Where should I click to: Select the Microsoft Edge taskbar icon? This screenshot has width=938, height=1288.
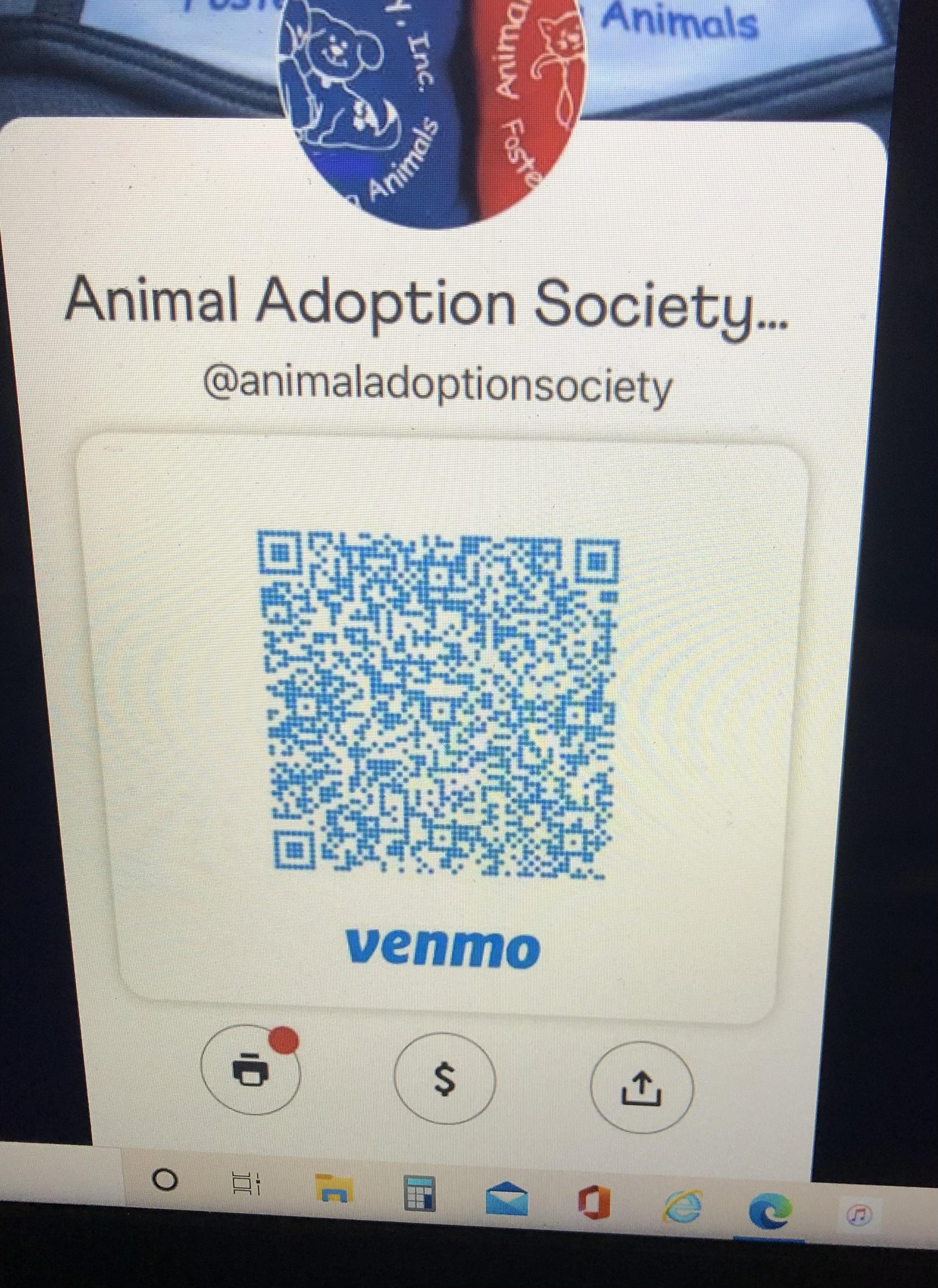point(769,1211)
